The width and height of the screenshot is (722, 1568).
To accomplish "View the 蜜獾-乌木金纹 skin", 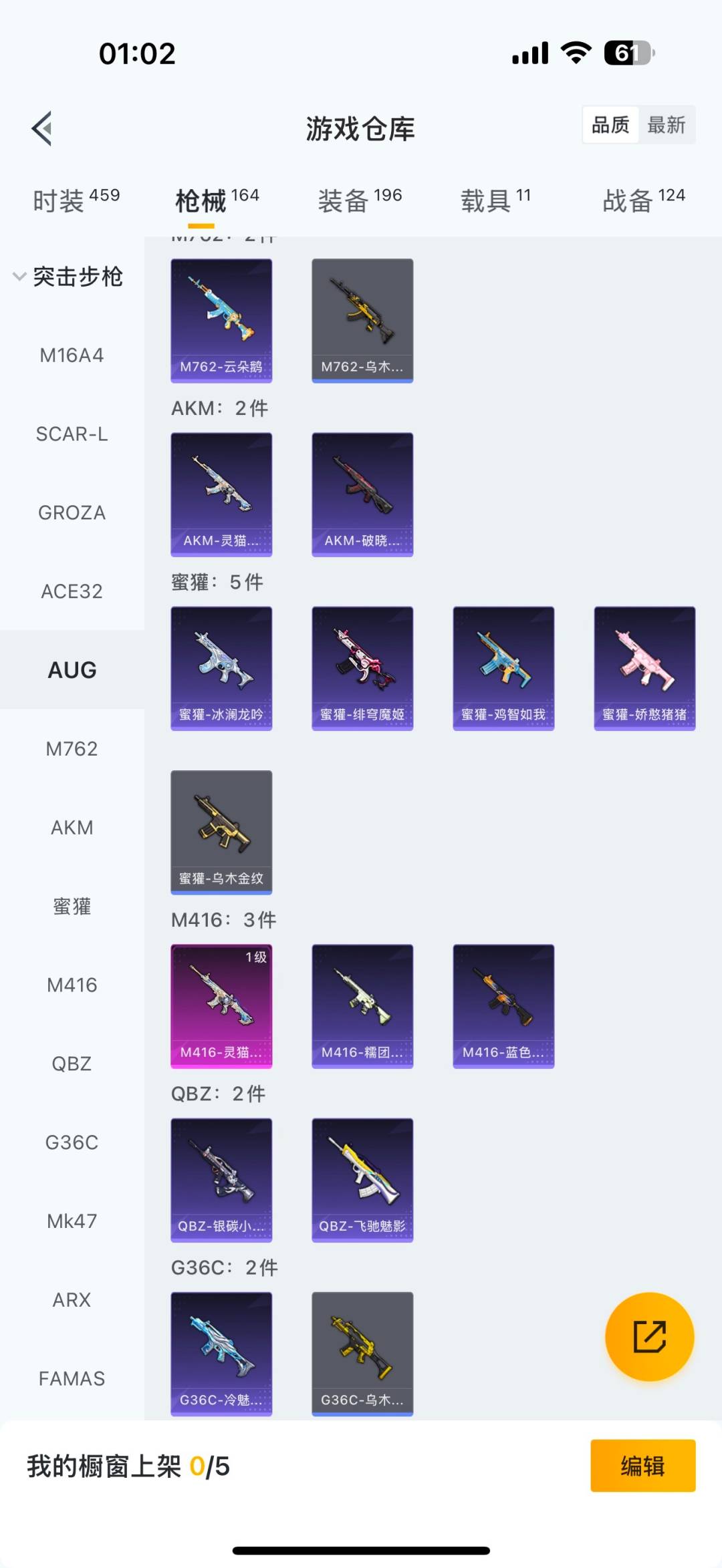I will tap(221, 832).
